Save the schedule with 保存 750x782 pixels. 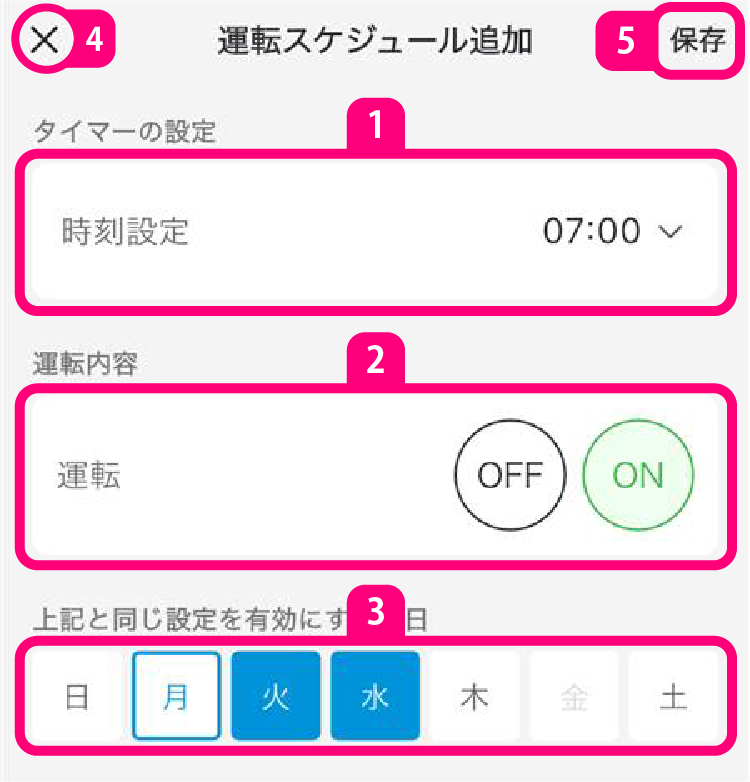698,41
